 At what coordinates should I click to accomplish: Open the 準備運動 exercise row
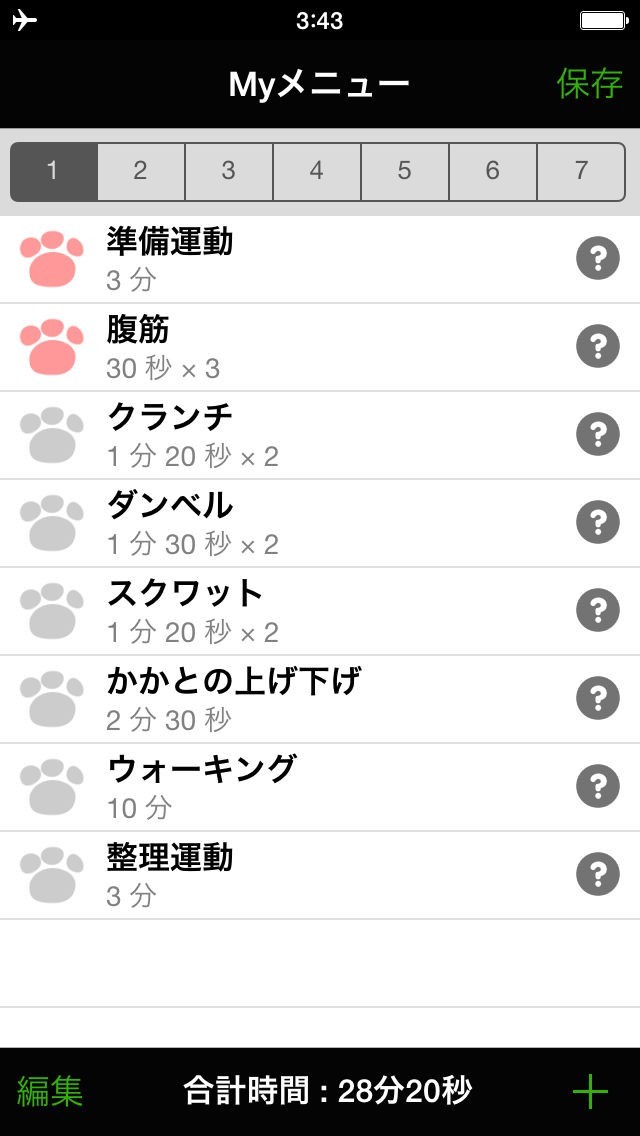coord(300,259)
